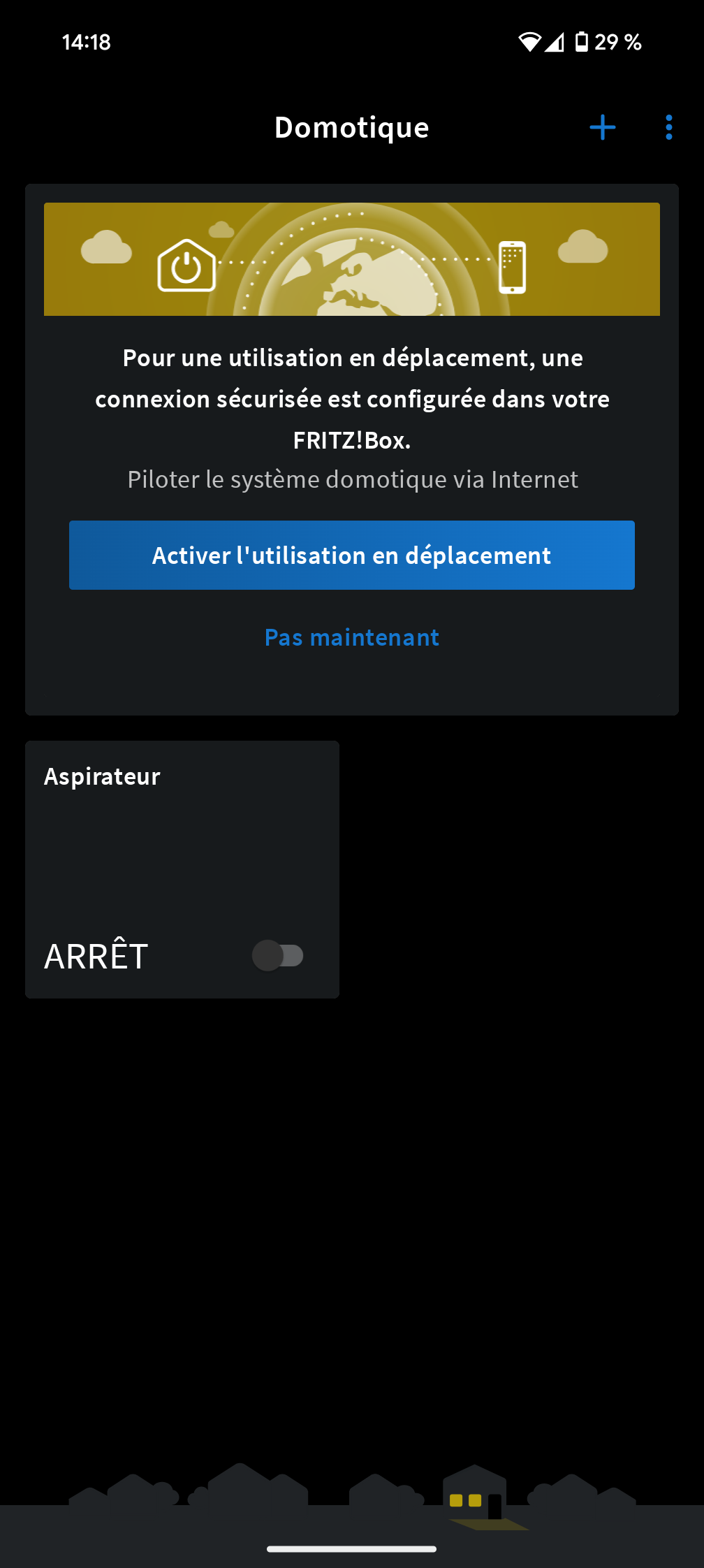Screen dimensions: 704x1568
Task: Open the three-dot overflow menu
Action: click(668, 127)
